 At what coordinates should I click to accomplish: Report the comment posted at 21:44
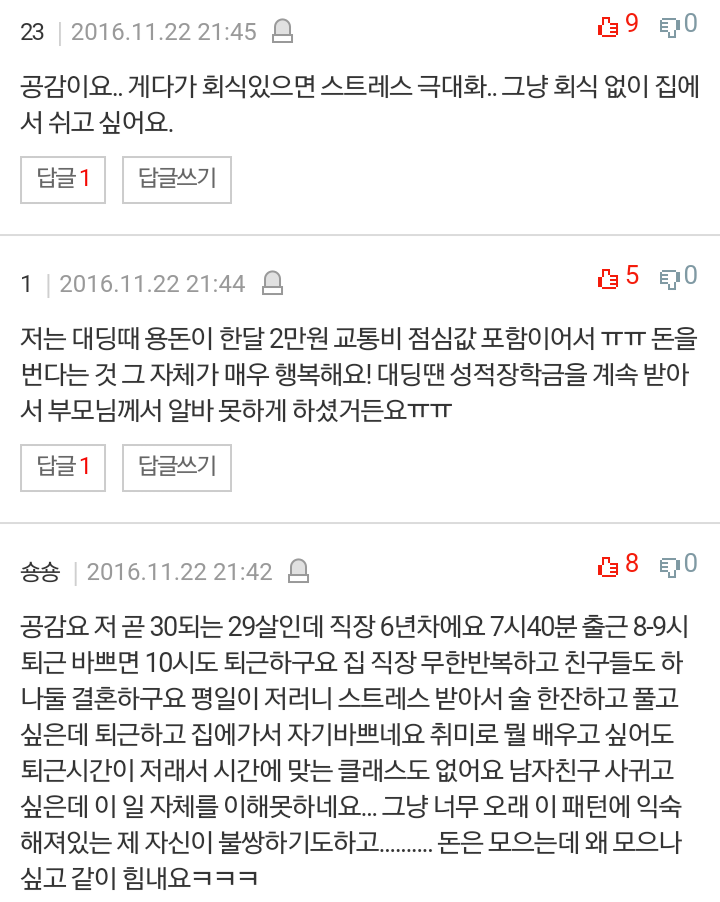pos(272,283)
